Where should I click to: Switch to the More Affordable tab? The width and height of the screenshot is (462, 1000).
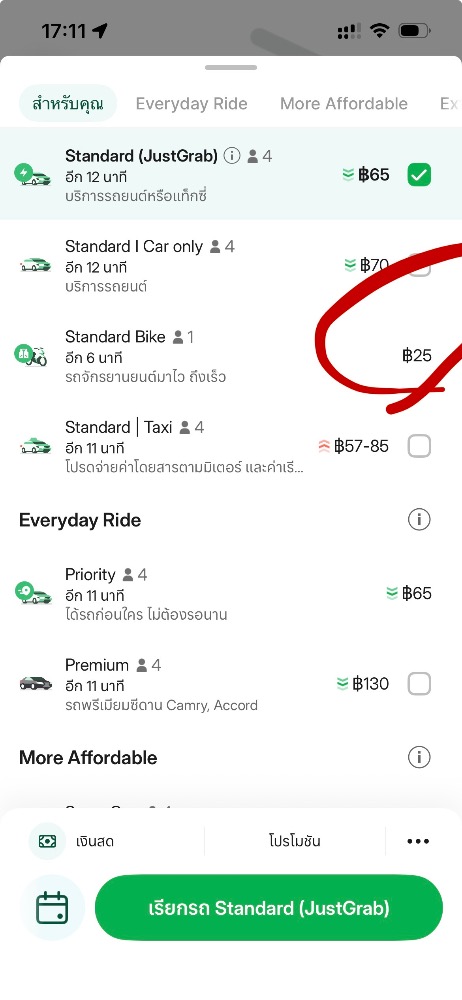point(343,103)
